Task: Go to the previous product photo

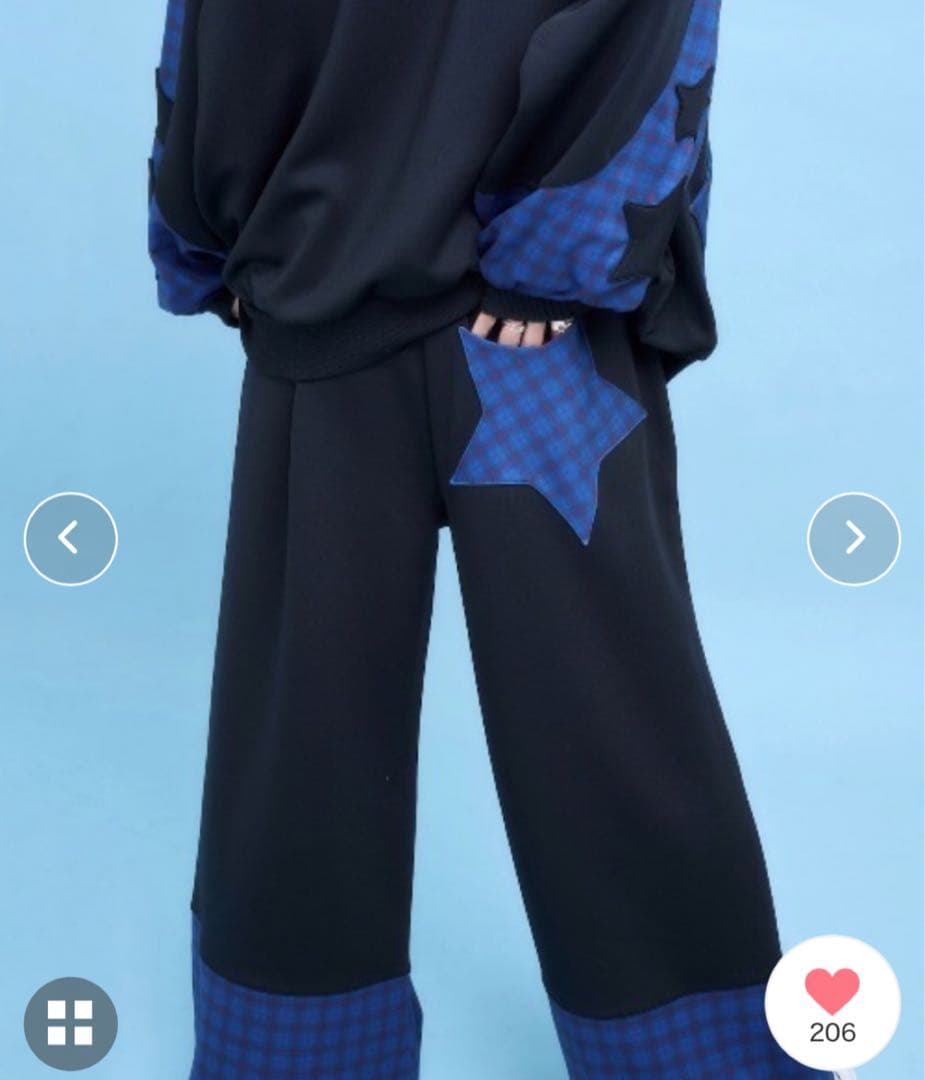Action: [70, 539]
